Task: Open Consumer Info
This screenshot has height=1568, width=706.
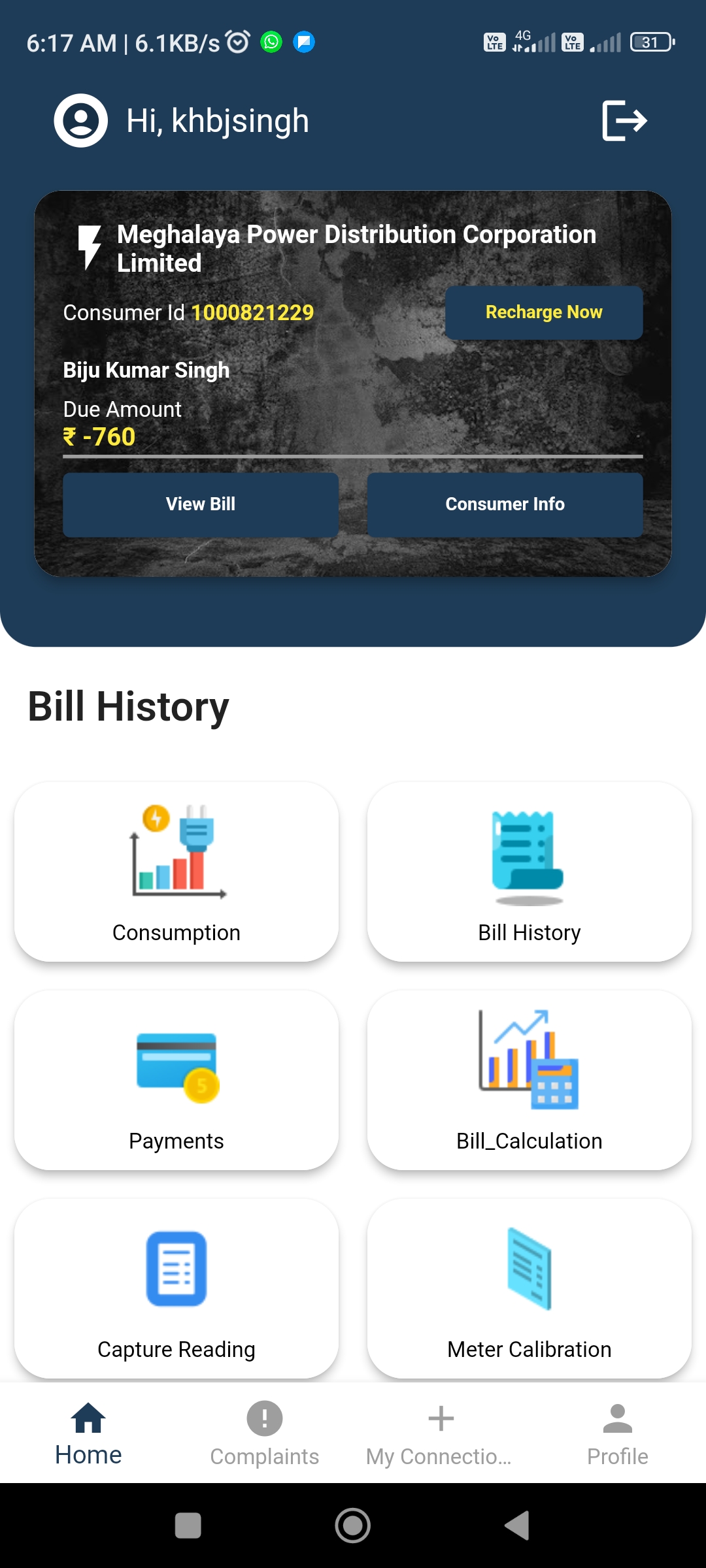Action: pos(505,504)
